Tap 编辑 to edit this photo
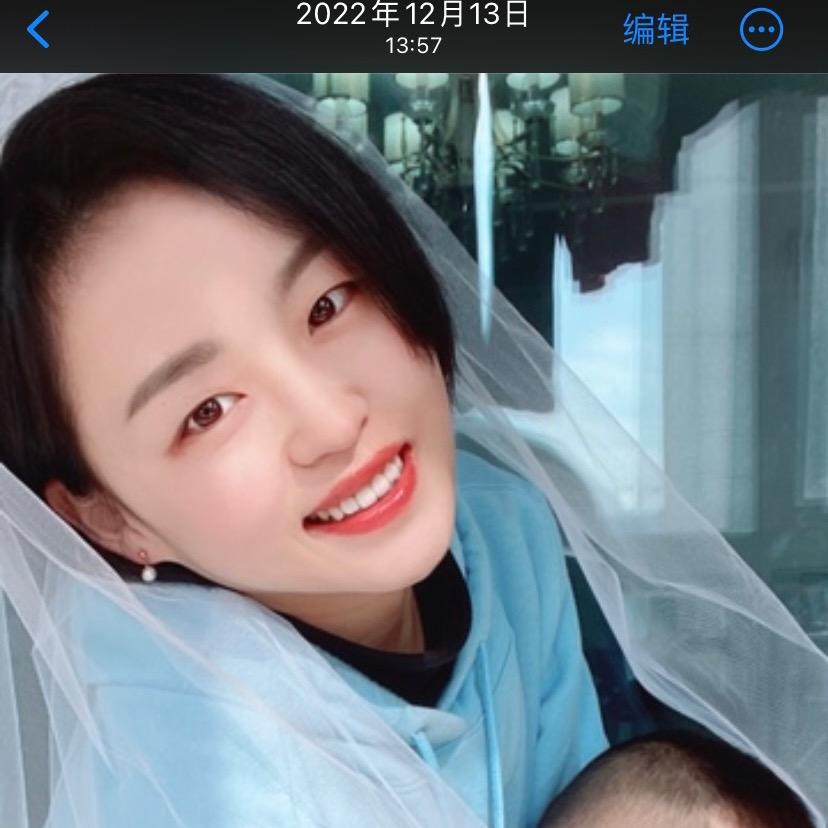 click(x=656, y=30)
